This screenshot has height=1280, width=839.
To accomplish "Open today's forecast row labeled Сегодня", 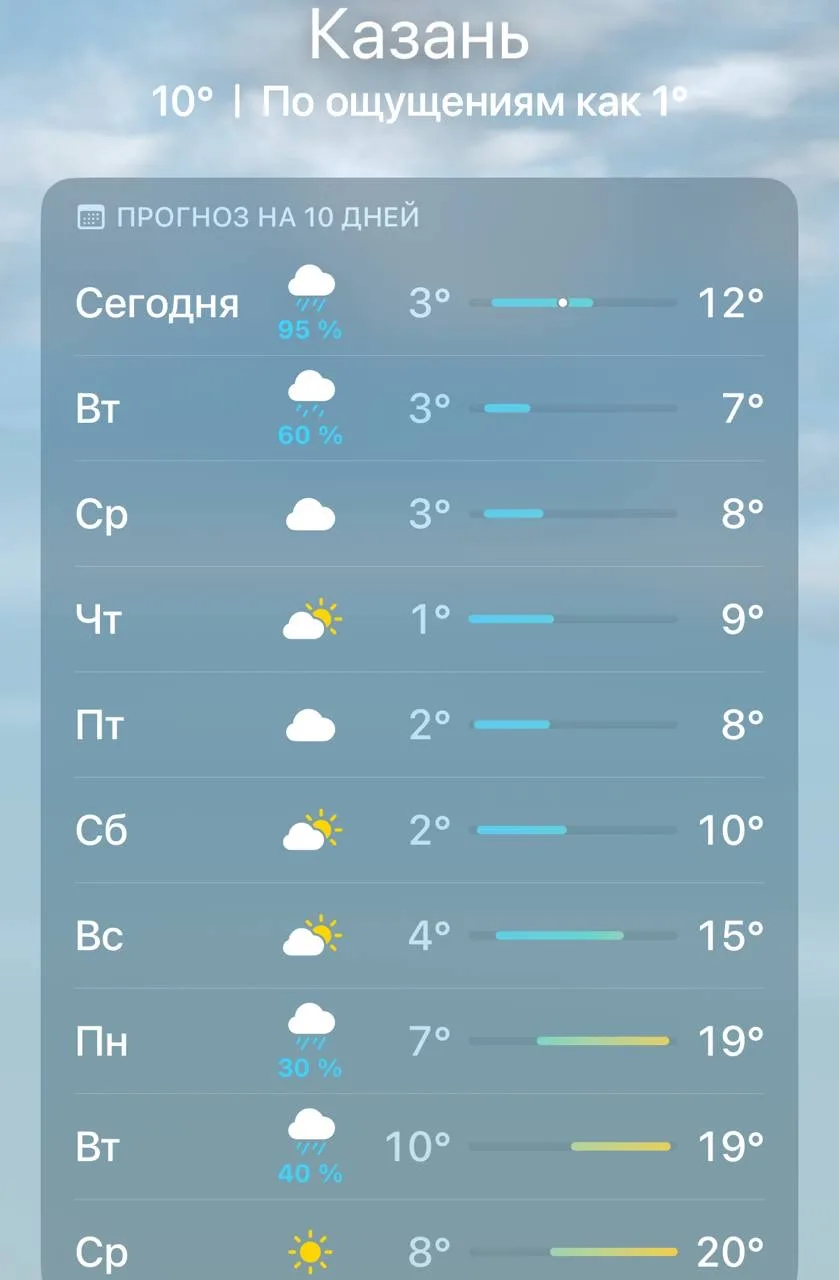I will 419,302.
